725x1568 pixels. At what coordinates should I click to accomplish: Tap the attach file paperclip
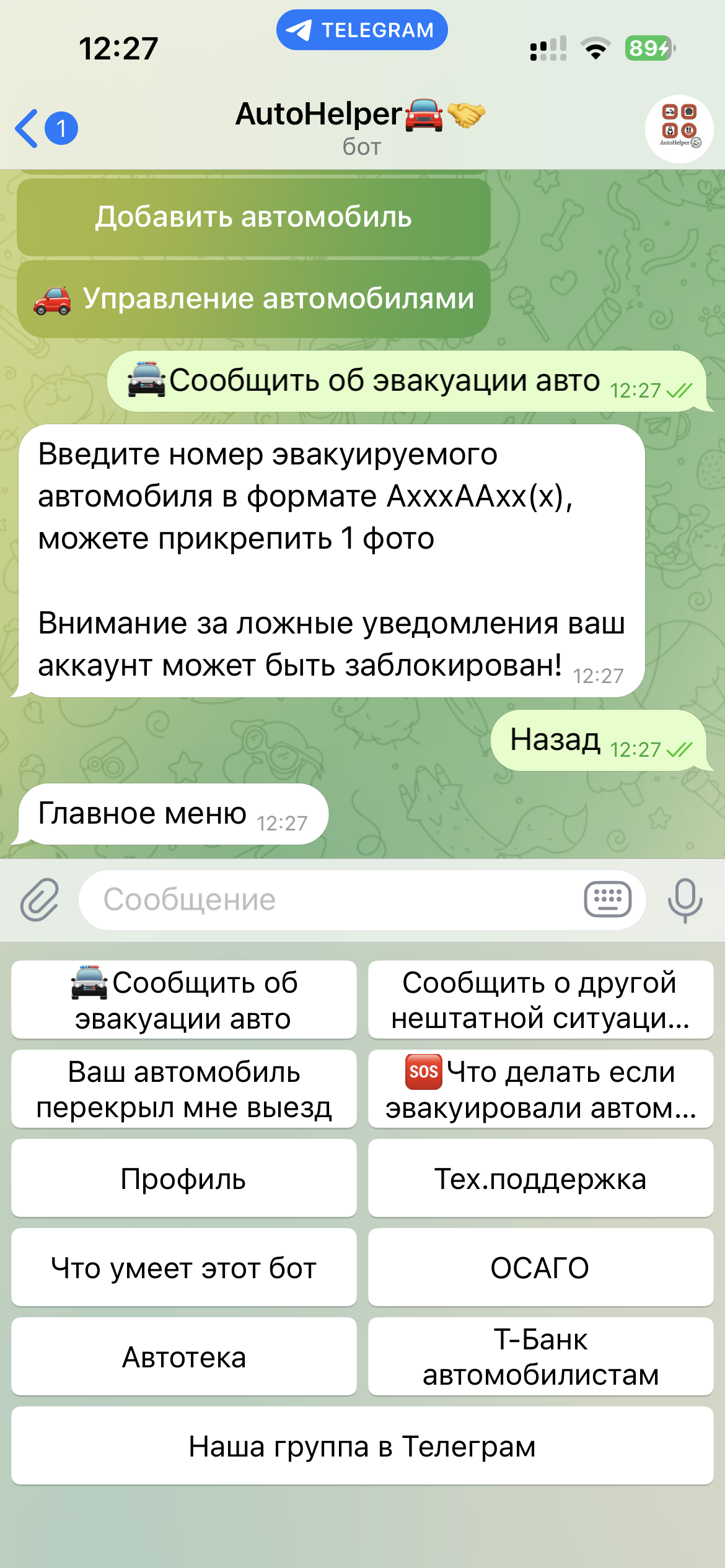coord(40,899)
